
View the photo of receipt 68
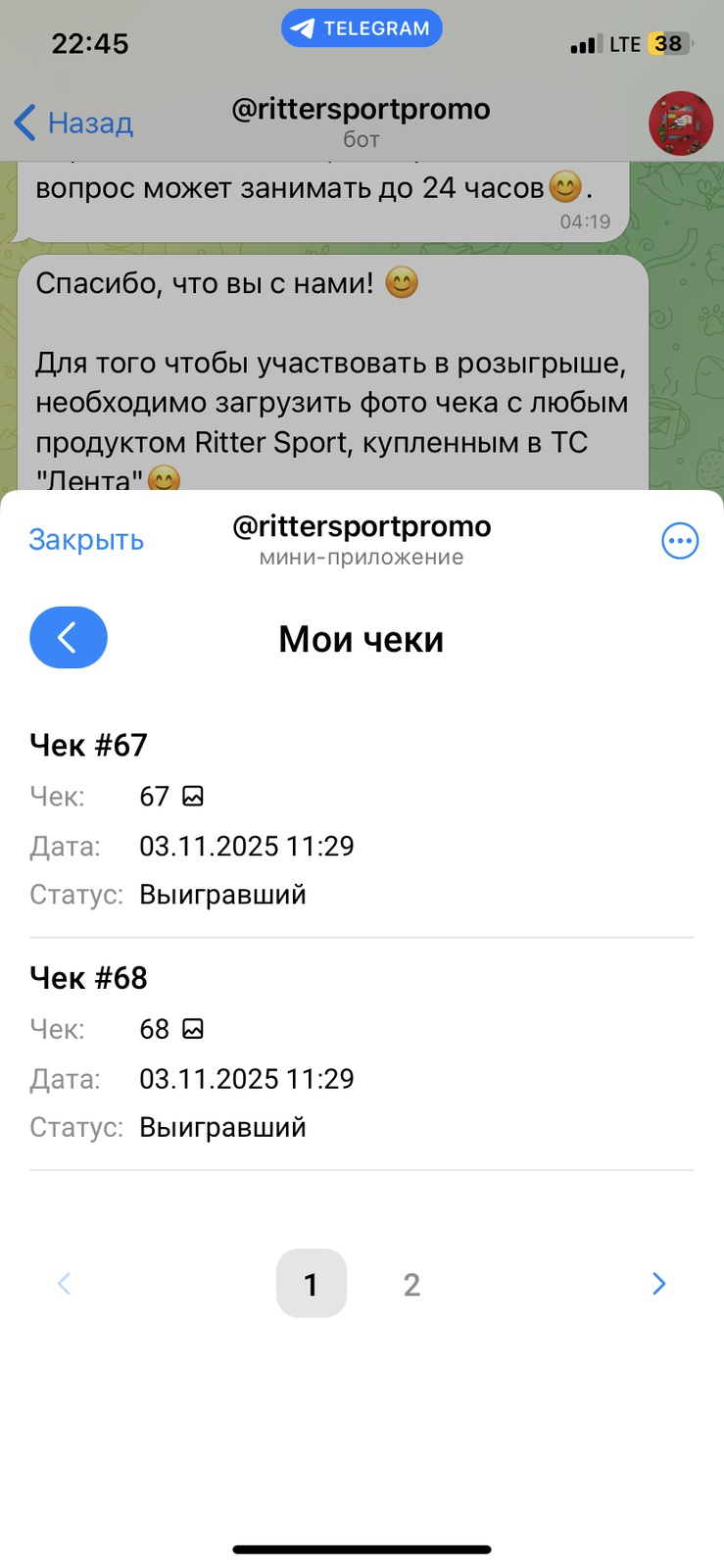click(x=193, y=1029)
